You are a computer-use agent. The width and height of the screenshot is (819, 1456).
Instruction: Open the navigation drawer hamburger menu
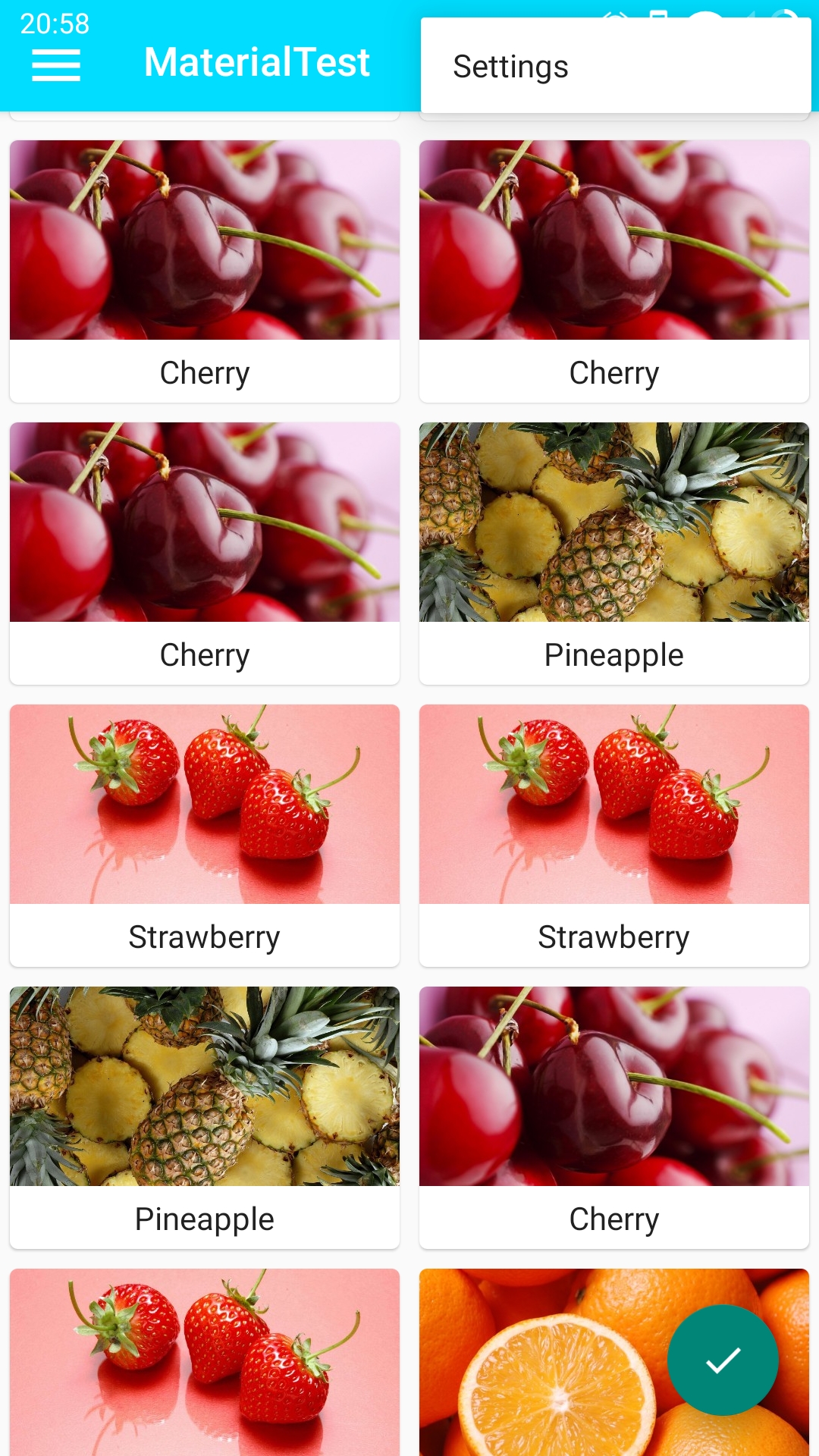(x=56, y=65)
